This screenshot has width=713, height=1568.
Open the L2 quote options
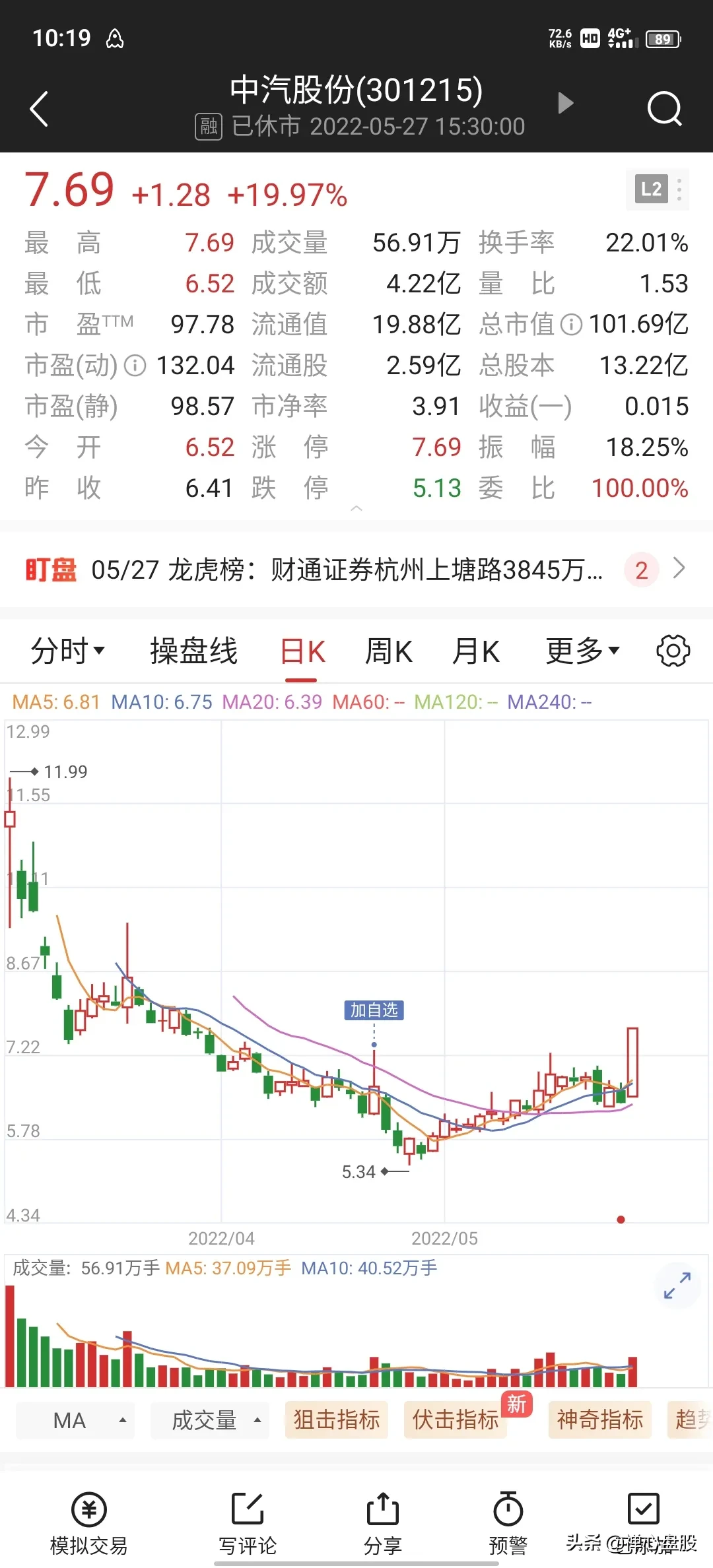(x=656, y=190)
